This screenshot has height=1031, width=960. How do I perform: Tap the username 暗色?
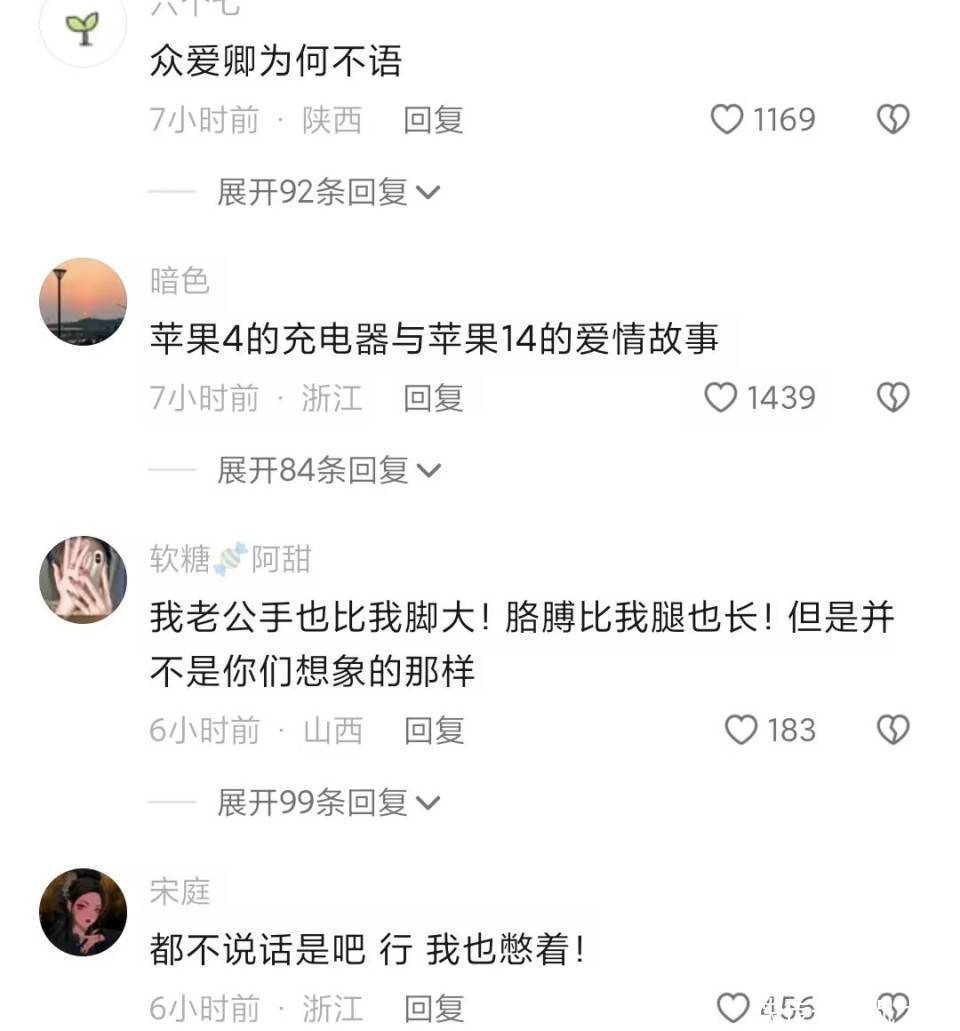coord(180,281)
